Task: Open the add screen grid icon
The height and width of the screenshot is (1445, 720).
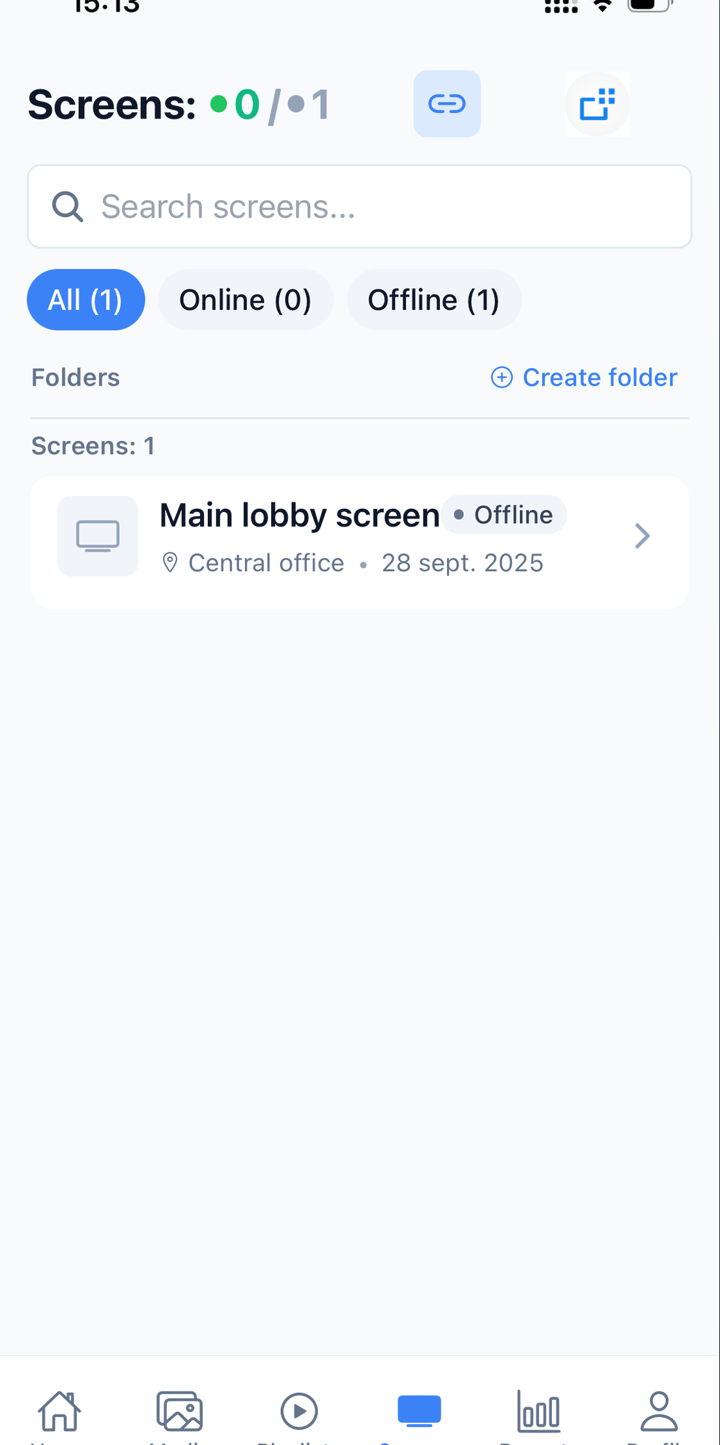Action: pyautogui.click(x=597, y=104)
